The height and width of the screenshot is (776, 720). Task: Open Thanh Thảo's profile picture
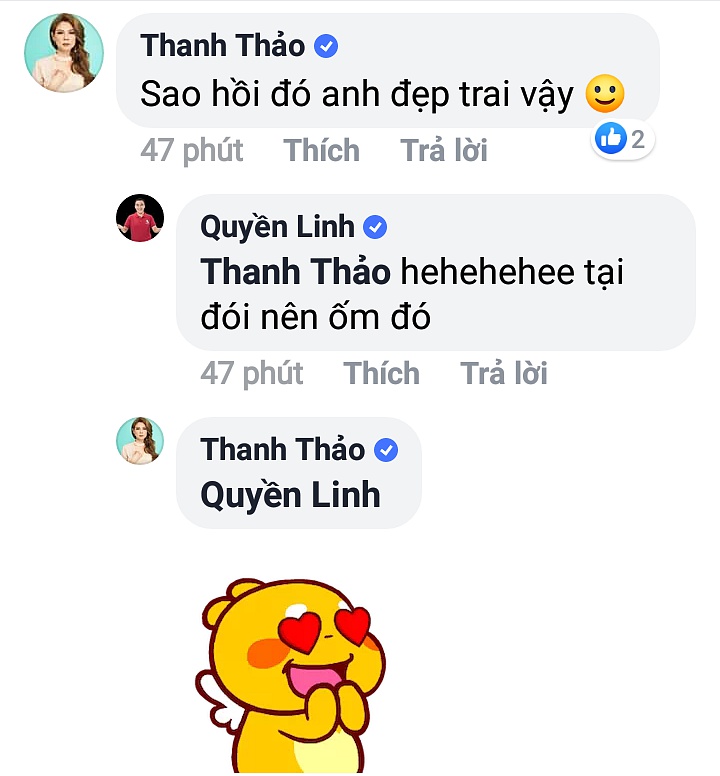click(x=64, y=52)
